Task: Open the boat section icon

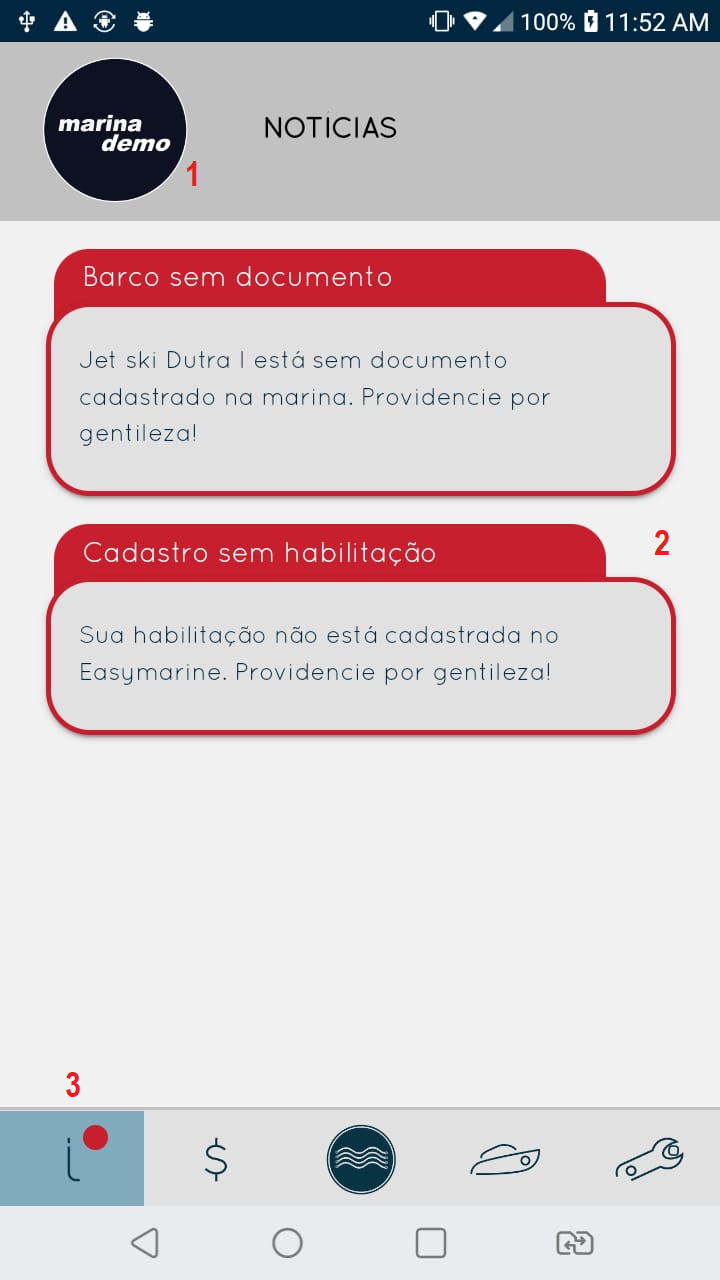Action: tap(505, 1158)
